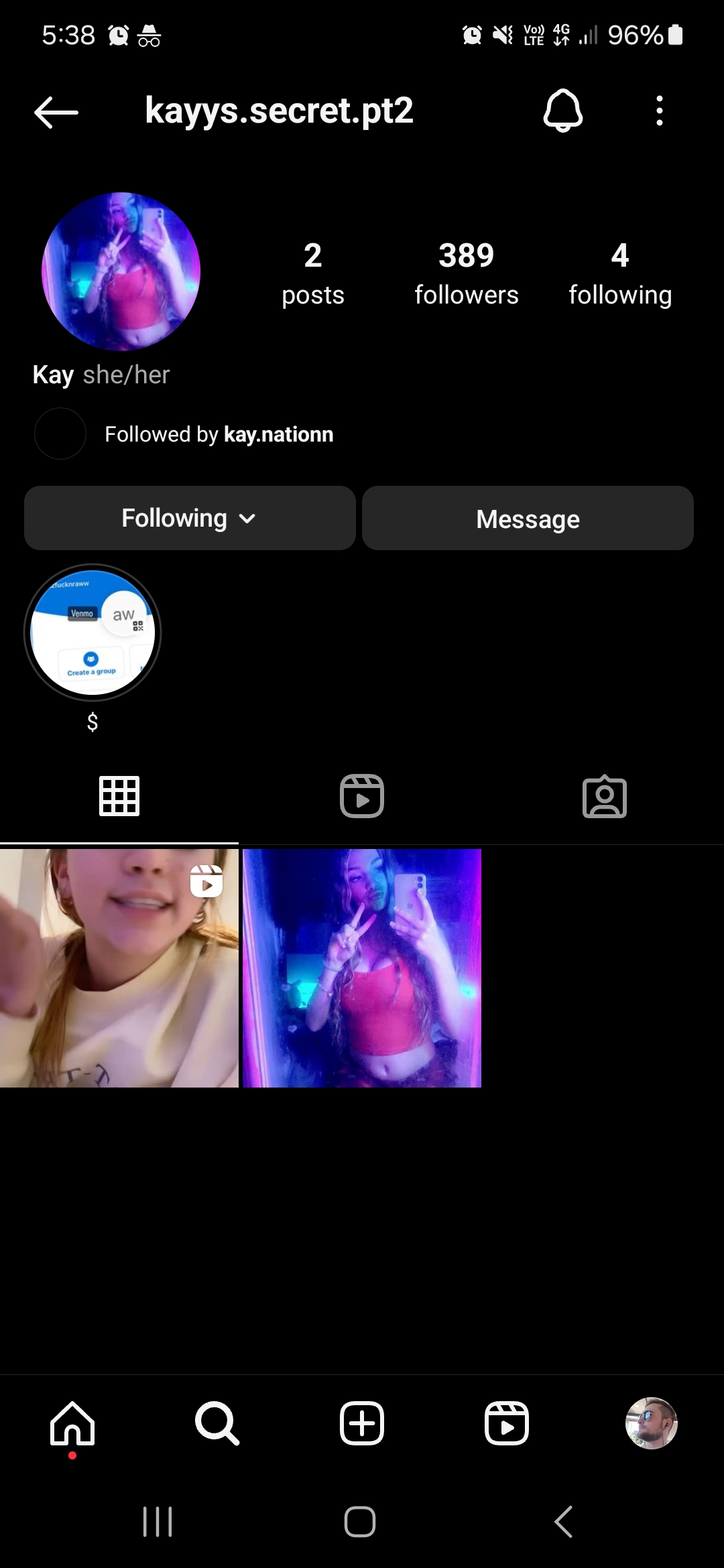The height and width of the screenshot is (1568, 724).
Task: Open Search and explore tab
Action: click(217, 1423)
